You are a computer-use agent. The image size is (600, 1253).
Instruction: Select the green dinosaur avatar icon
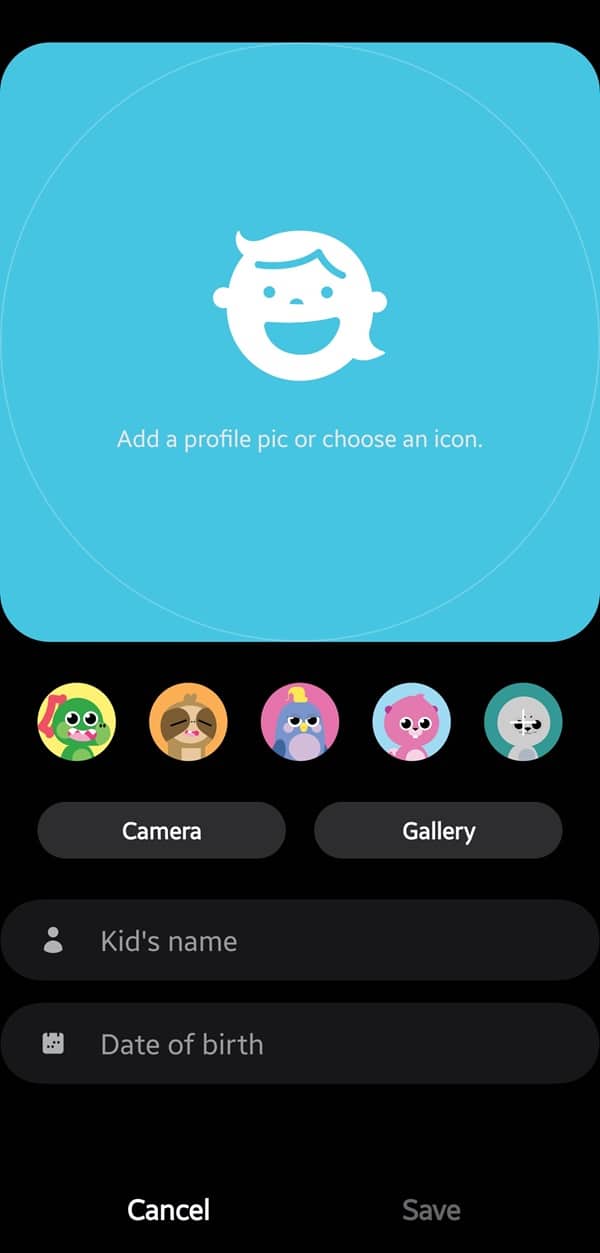point(77,722)
